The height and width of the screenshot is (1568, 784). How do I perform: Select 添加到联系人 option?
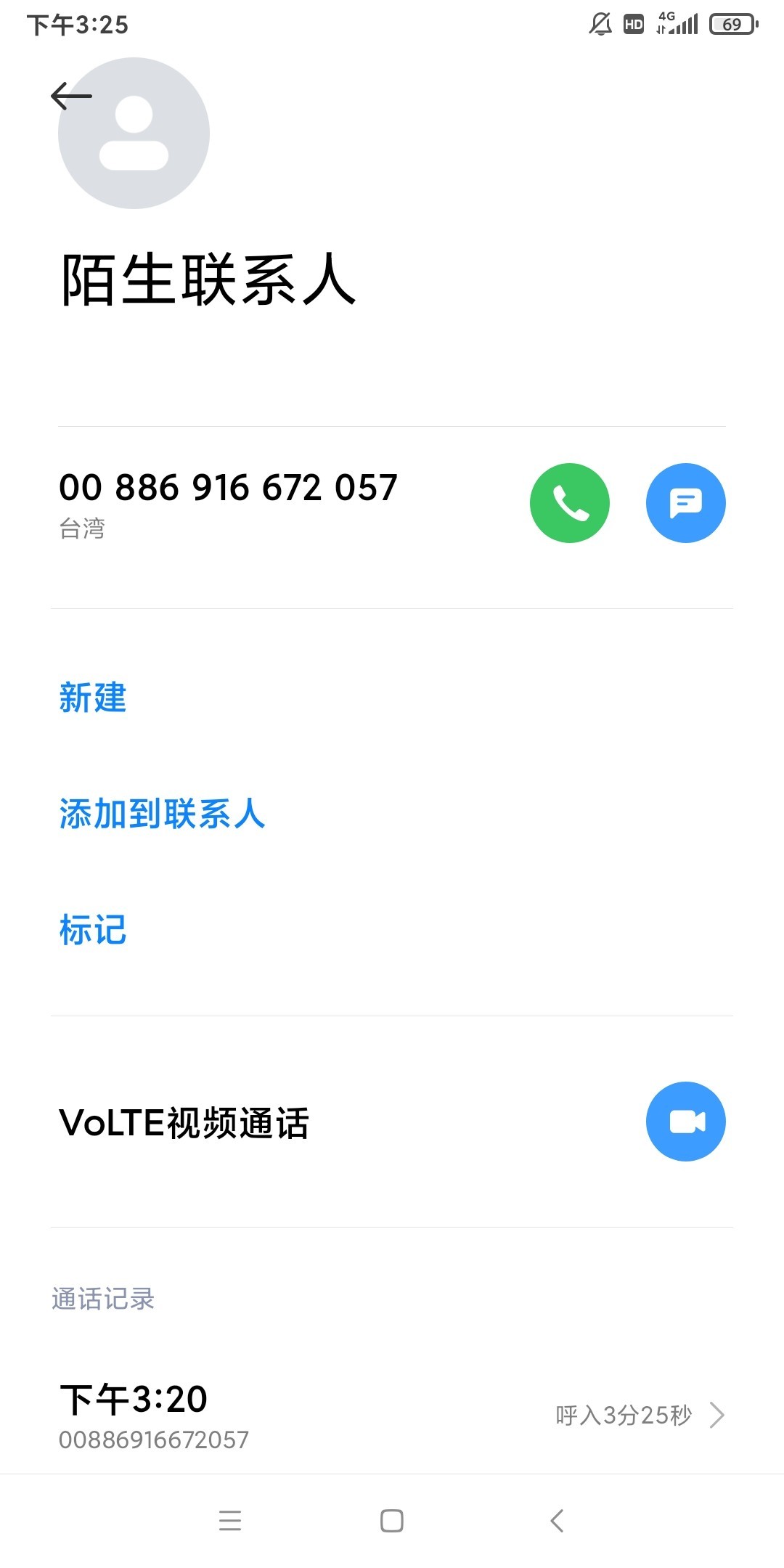tap(163, 814)
